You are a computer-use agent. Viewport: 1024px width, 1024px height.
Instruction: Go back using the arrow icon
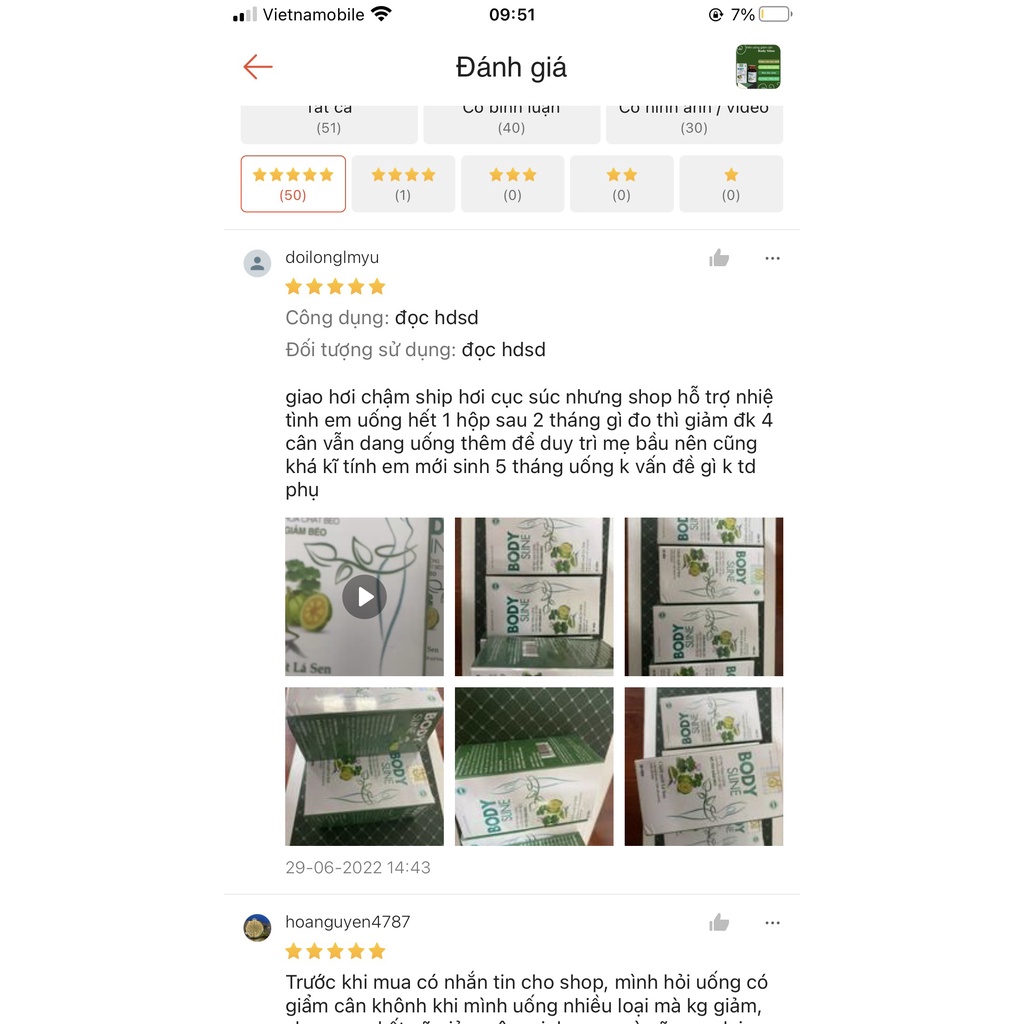[258, 67]
